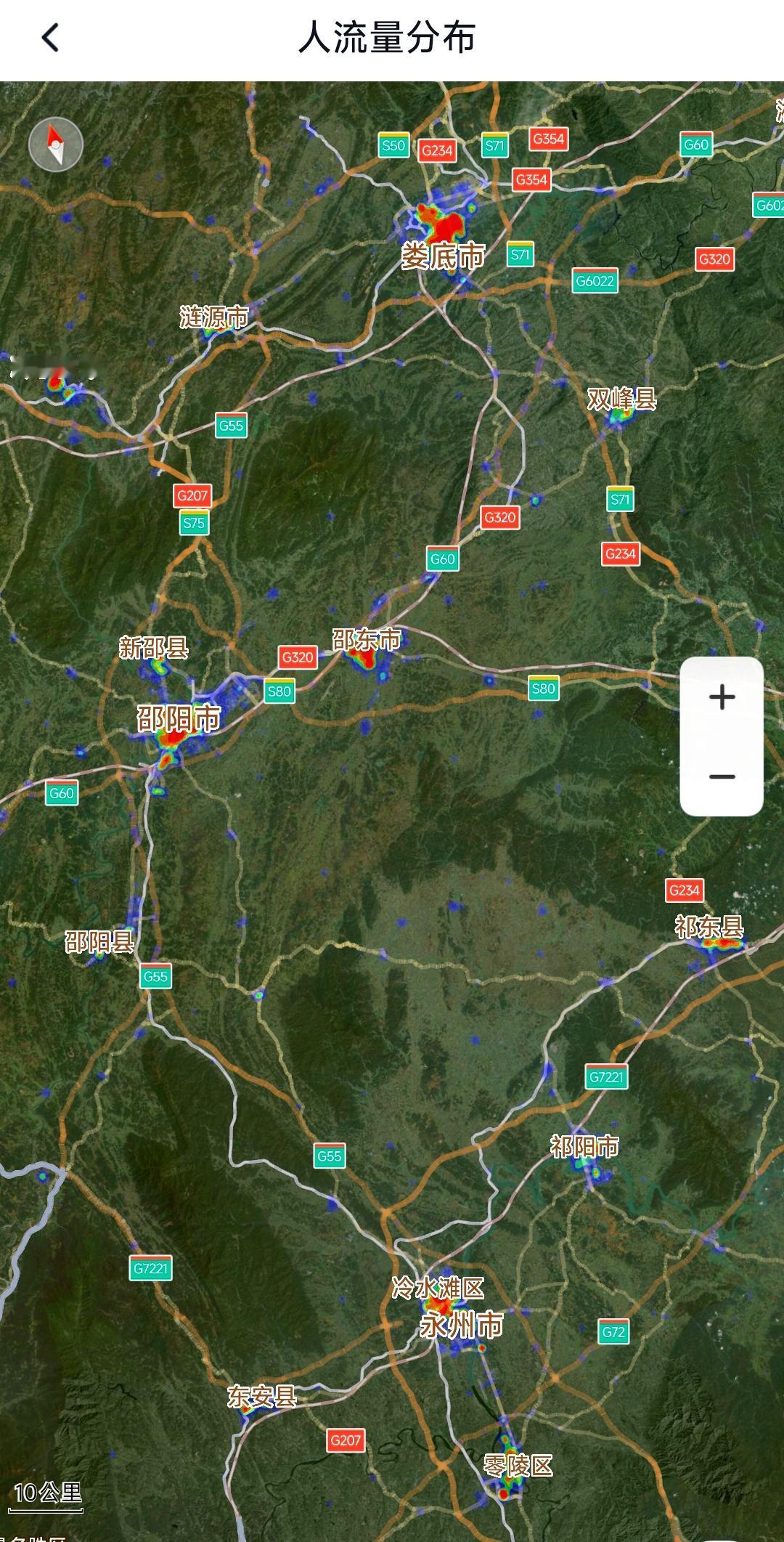The image size is (784, 1542).
Task: Click the zoom in plus button
Action: [x=721, y=697]
